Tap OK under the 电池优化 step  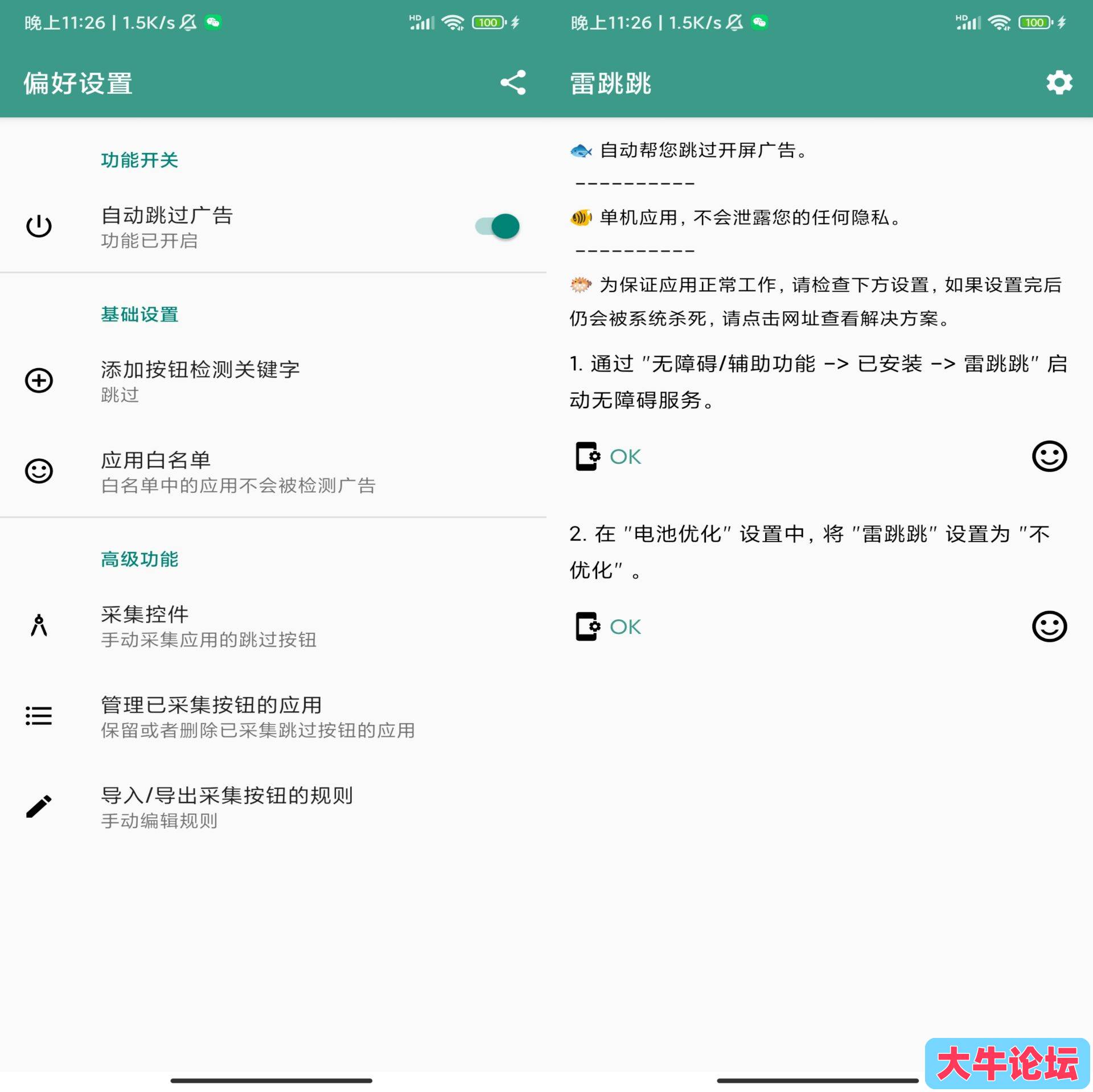click(624, 627)
